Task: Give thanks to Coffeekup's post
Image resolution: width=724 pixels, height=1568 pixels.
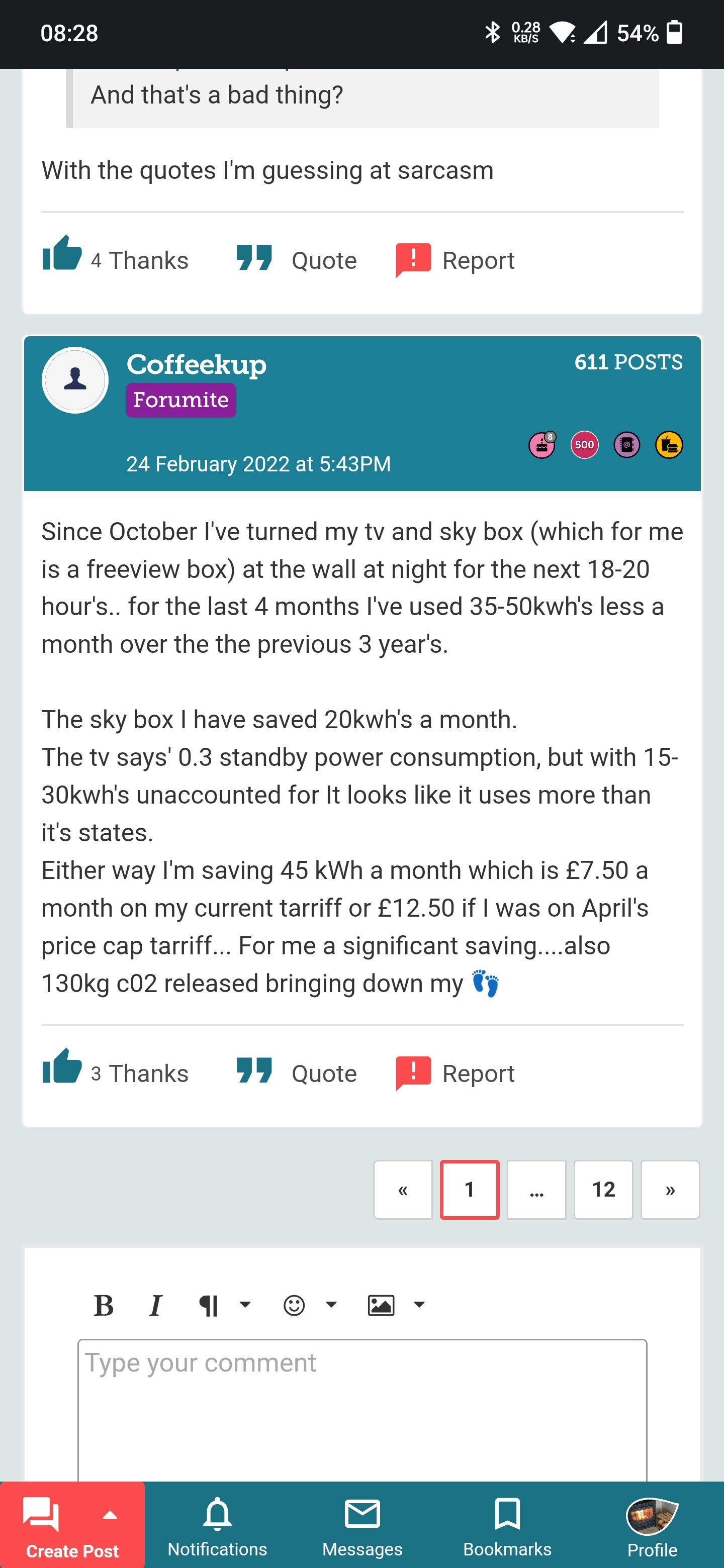Action: coord(62,1067)
